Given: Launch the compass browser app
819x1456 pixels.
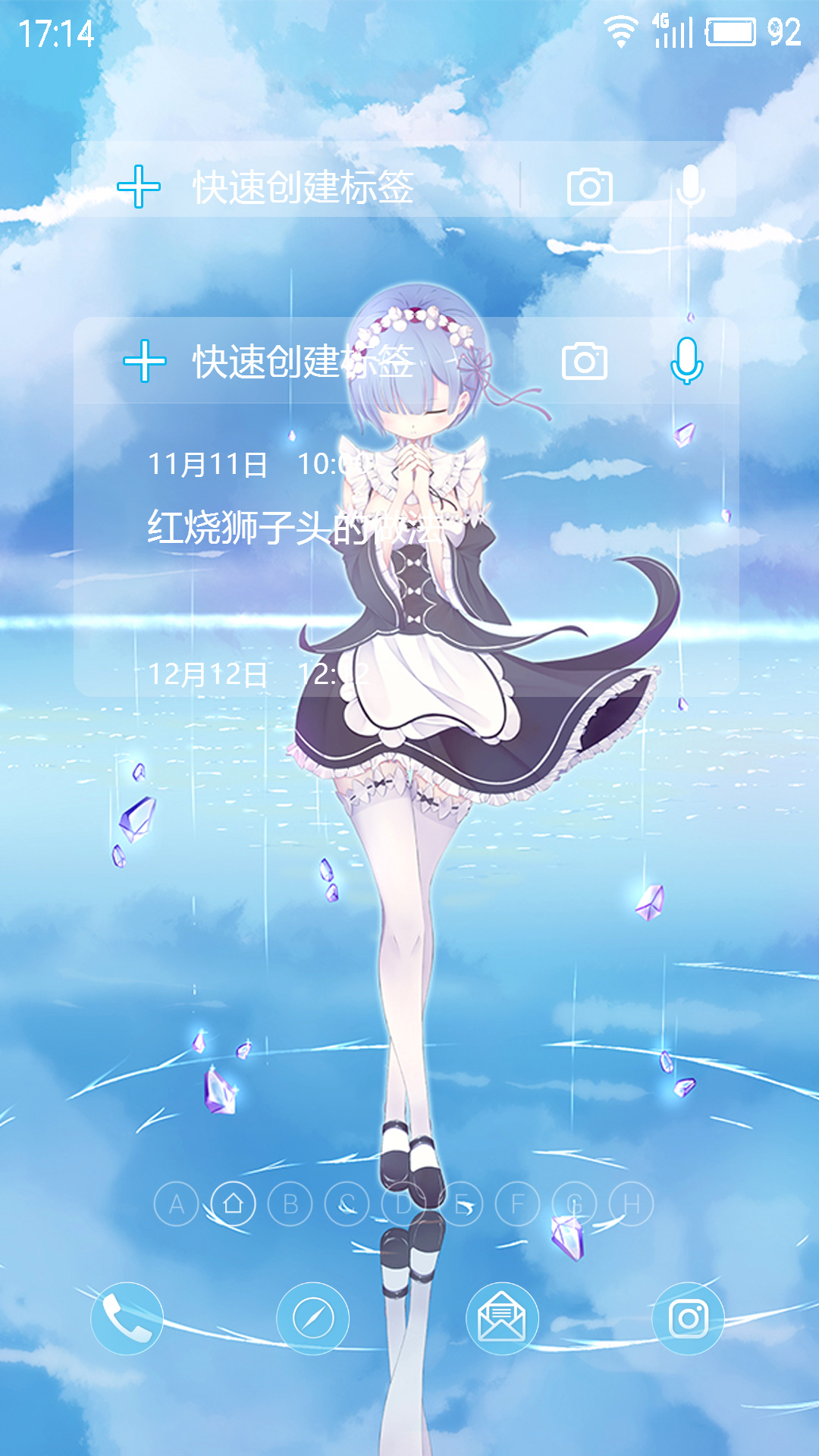Looking at the screenshot, I should [312, 1319].
